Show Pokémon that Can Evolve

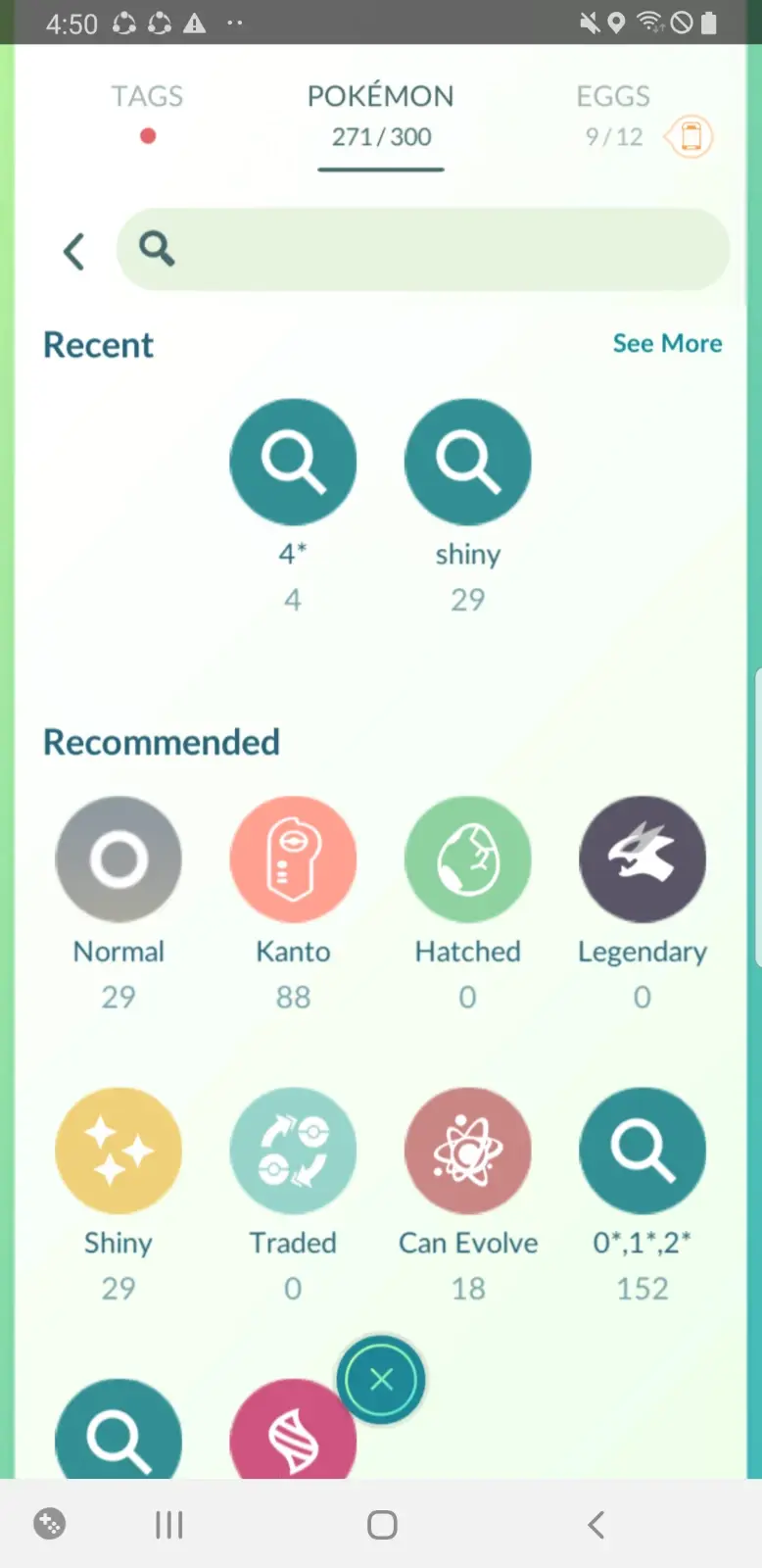(x=467, y=1151)
